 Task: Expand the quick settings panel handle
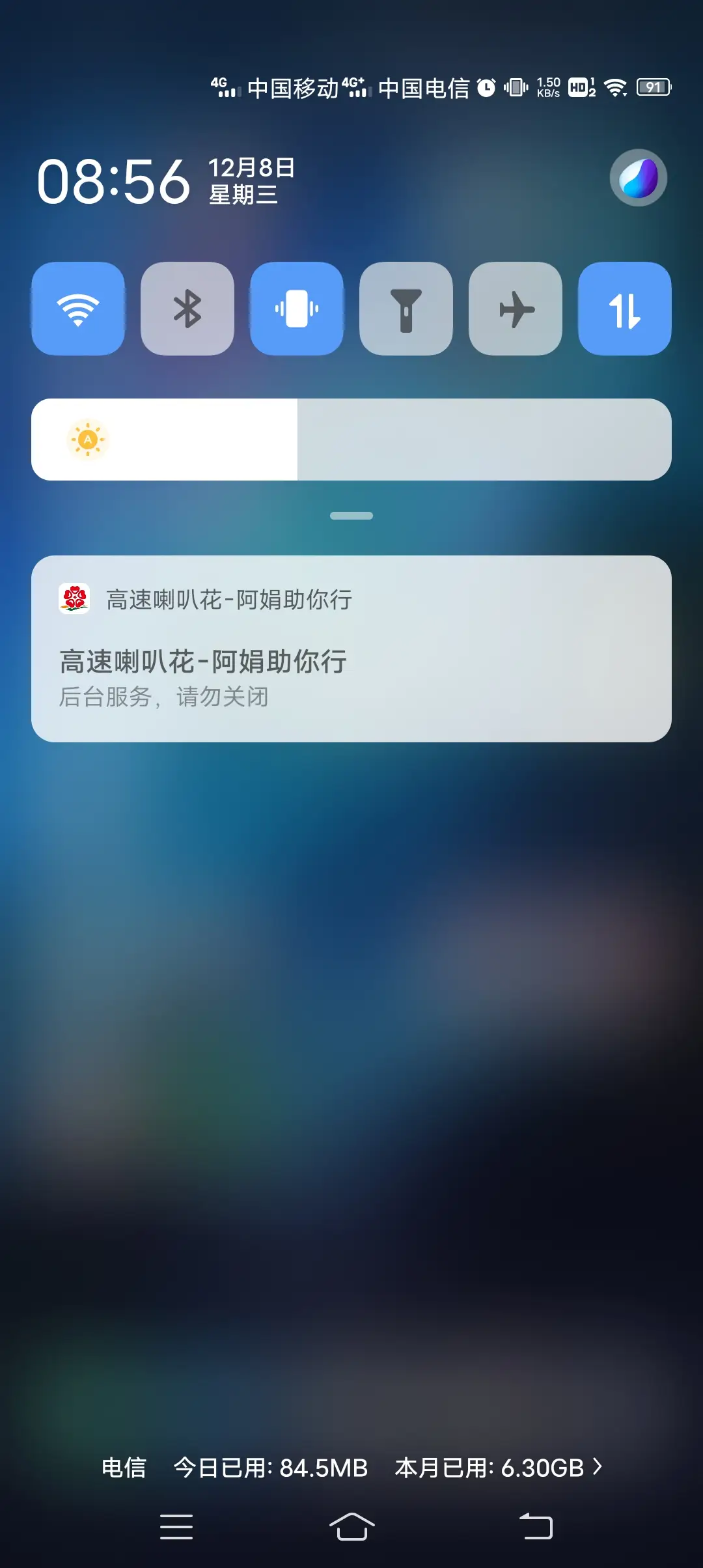click(x=351, y=516)
